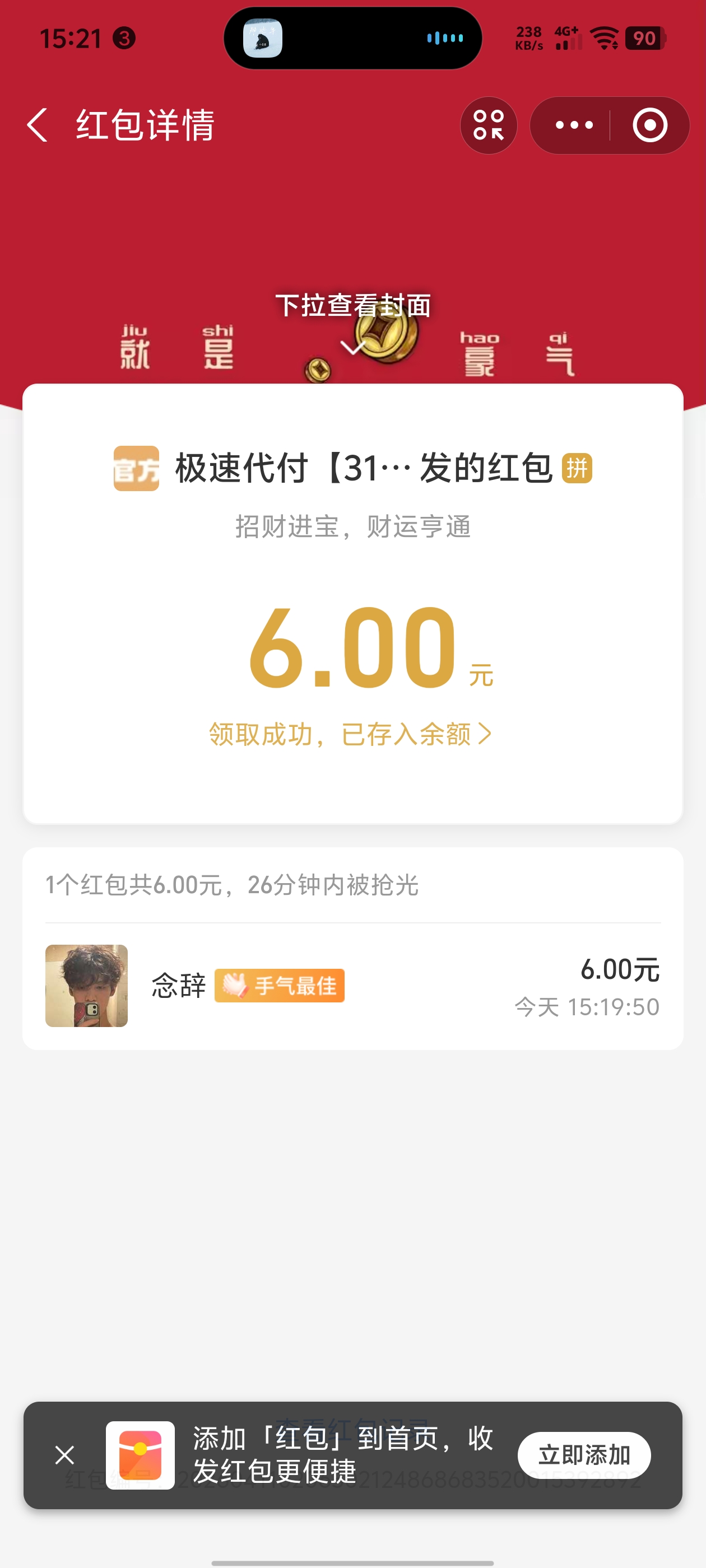
Task: Go back from the 红包详情 page
Action: click(38, 125)
